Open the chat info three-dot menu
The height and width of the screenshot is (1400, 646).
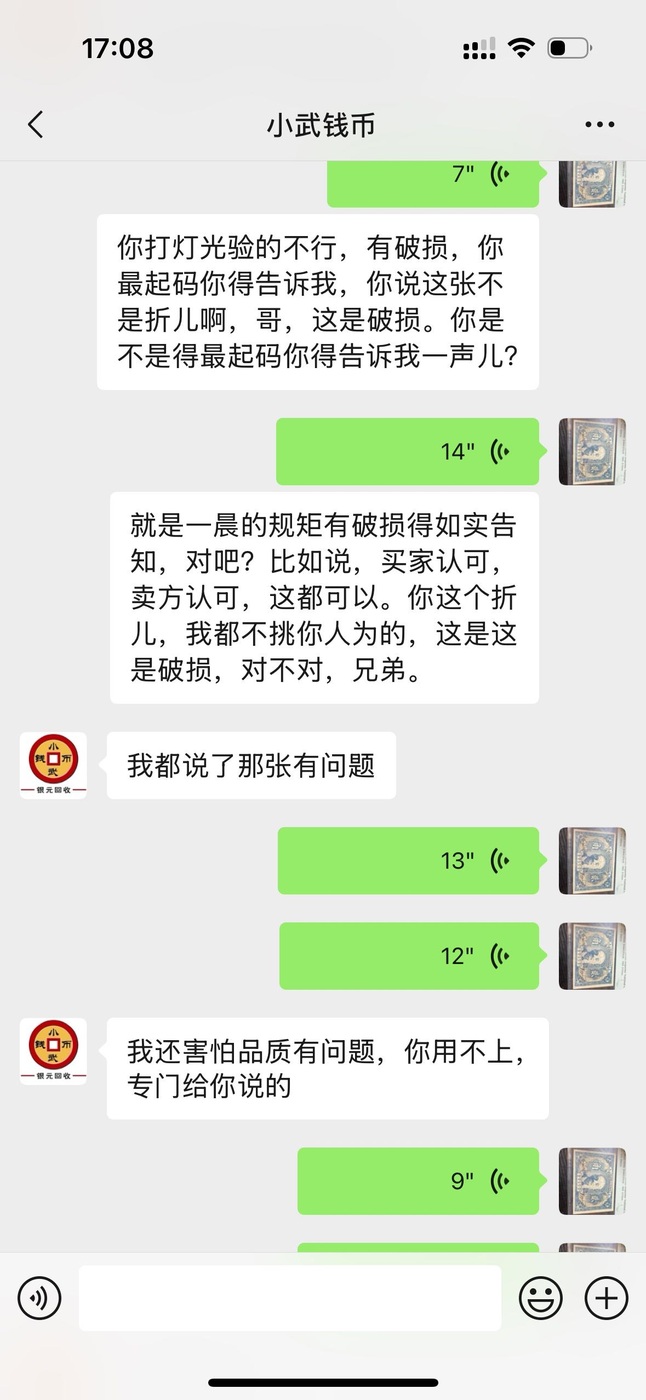[x=599, y=125]
